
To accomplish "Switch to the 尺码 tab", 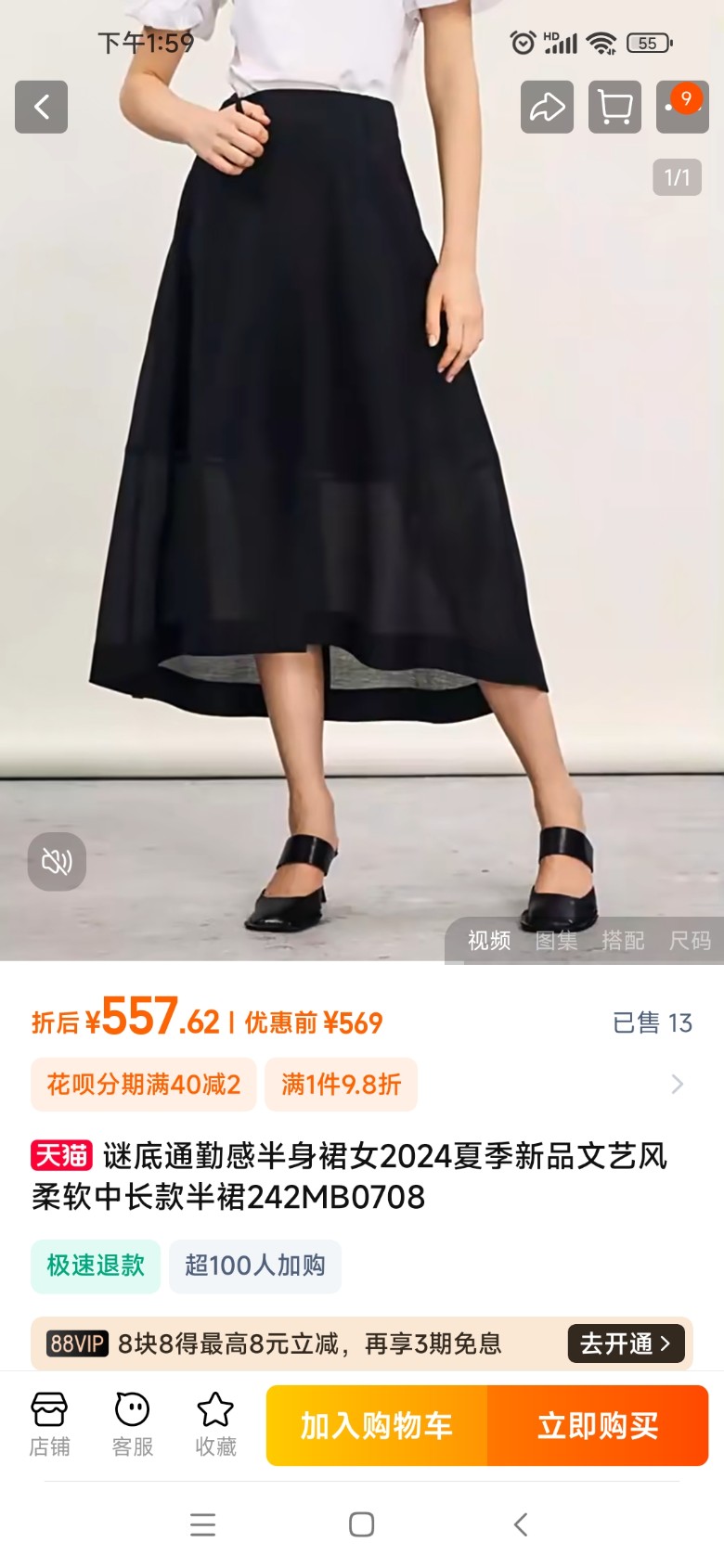I will pyautogui.click(x=690, y=941).
